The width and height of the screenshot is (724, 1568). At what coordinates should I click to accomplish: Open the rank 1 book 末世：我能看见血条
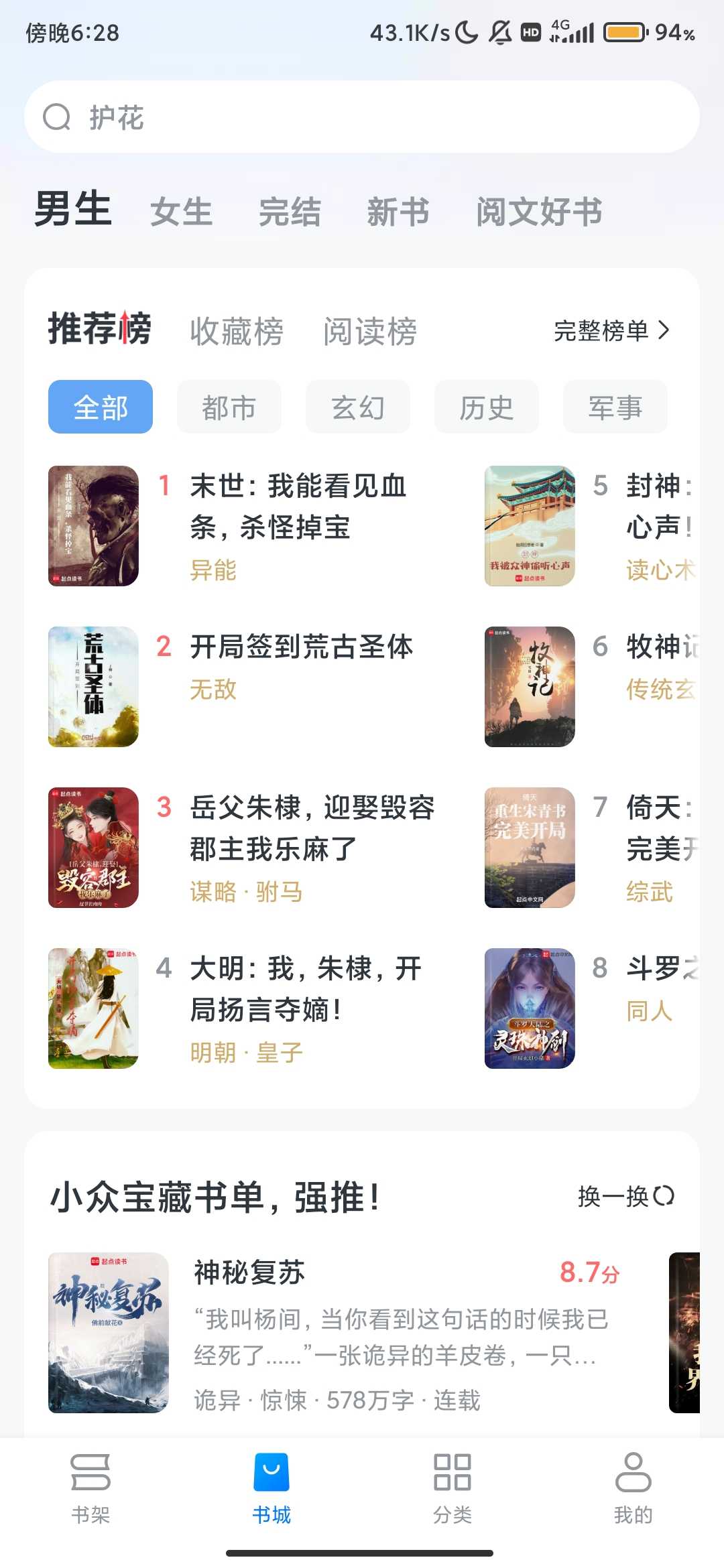click(298, 507)
